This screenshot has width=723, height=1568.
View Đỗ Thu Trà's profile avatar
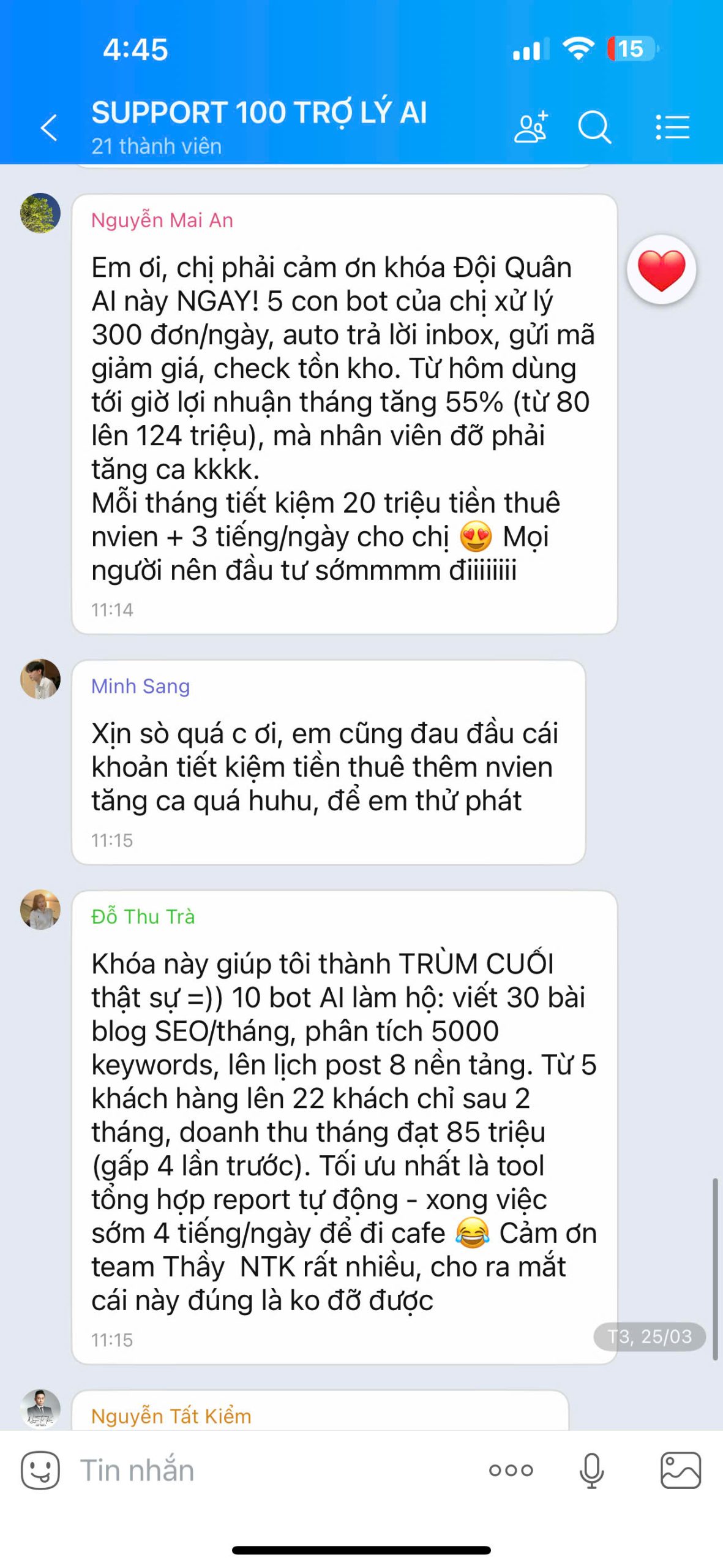pos(40,909)
